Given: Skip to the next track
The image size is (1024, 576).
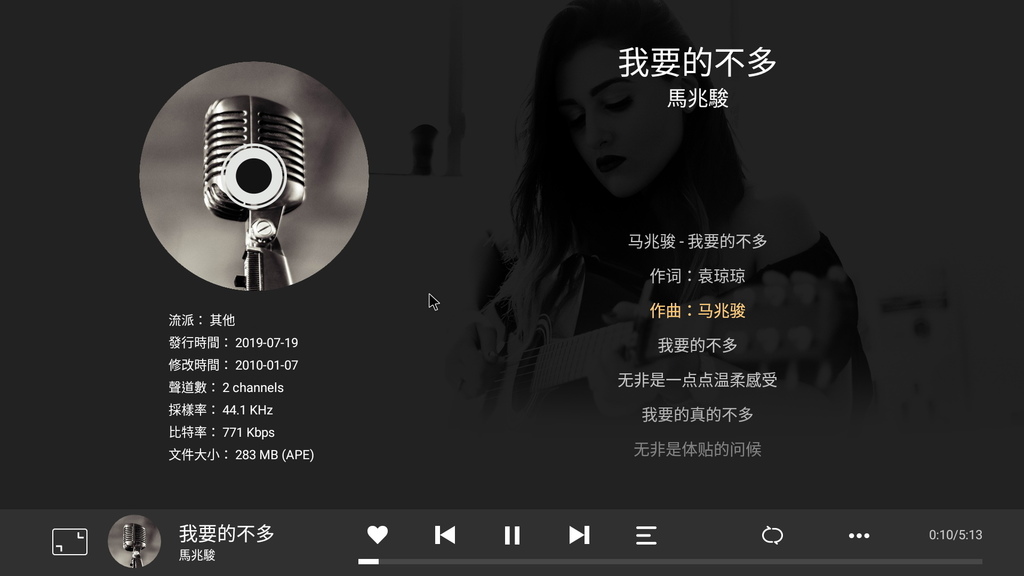Looking at the screenshot, I should (x=579, y=535).
